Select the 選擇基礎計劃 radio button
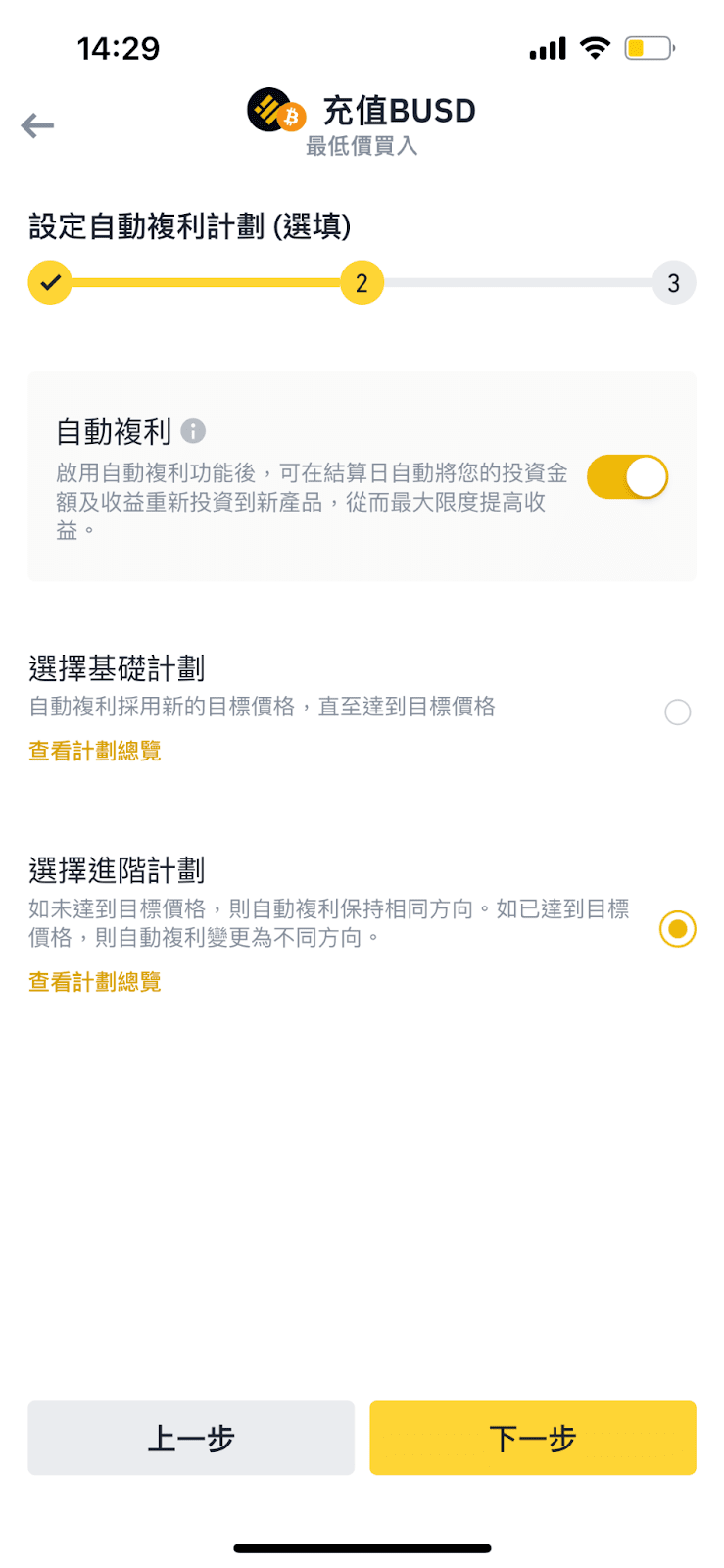This screenshot has height=1568, width=724. [677, 711]
